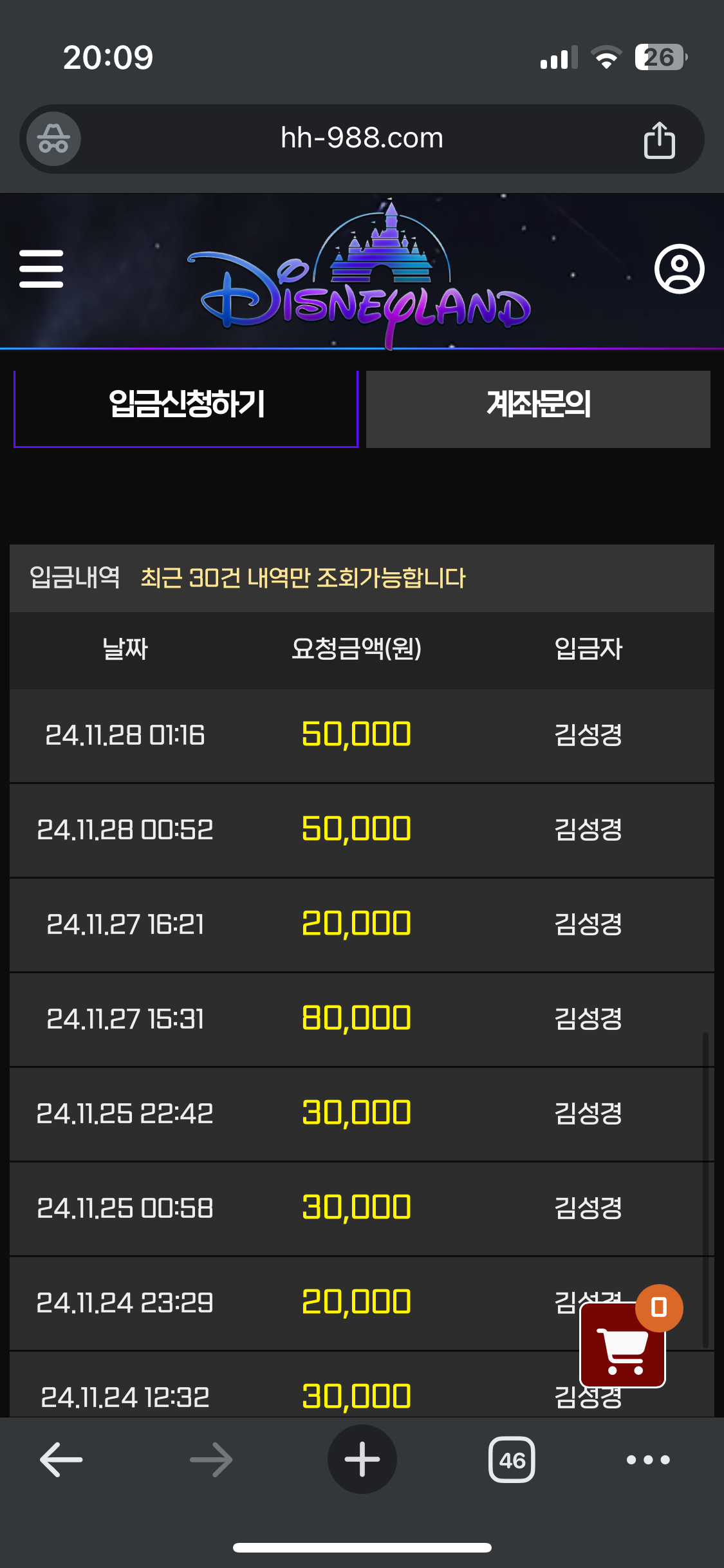This screenshot has height=1568, width=724.
Task: Open the incognito mode icon
Action: point(53,138)
